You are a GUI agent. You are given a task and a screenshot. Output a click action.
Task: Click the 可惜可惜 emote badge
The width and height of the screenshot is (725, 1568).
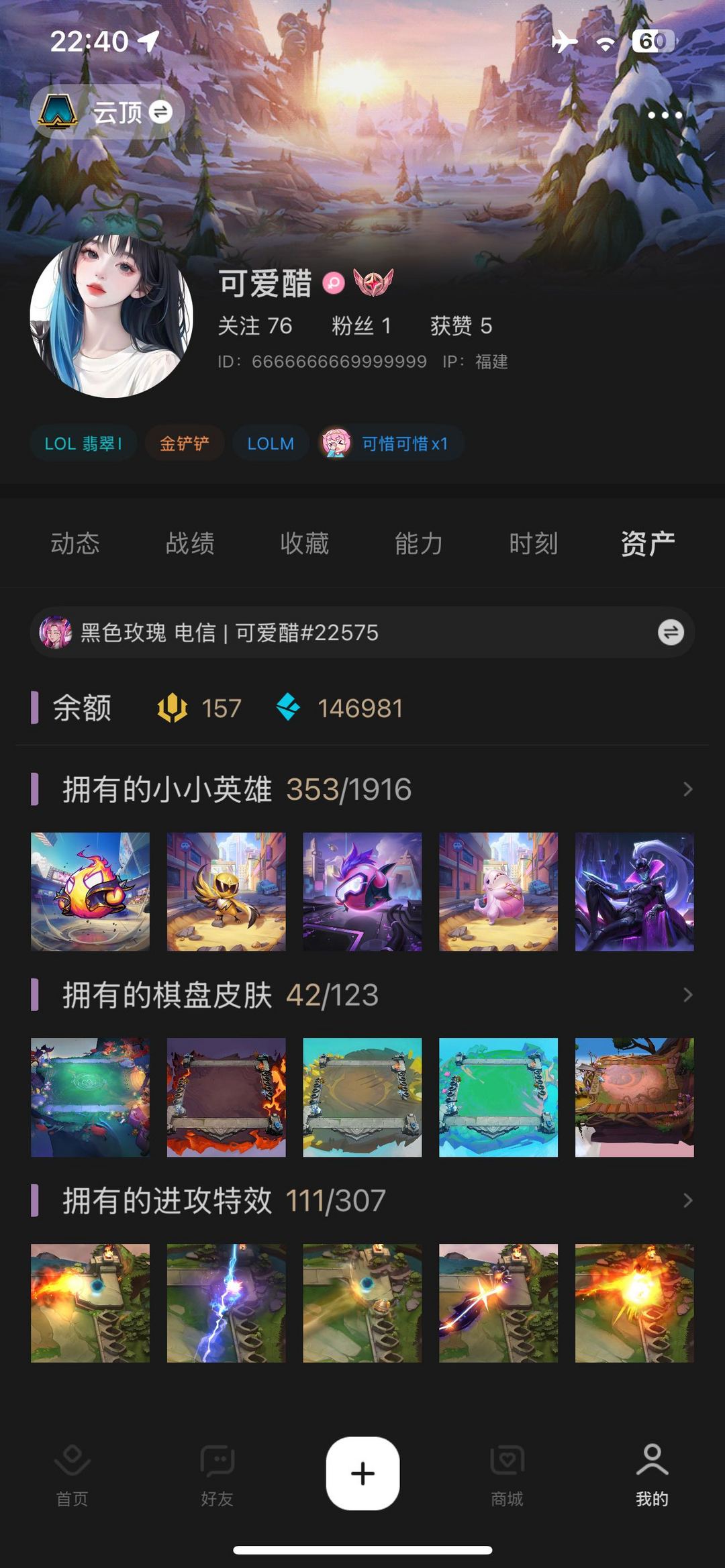389,443
